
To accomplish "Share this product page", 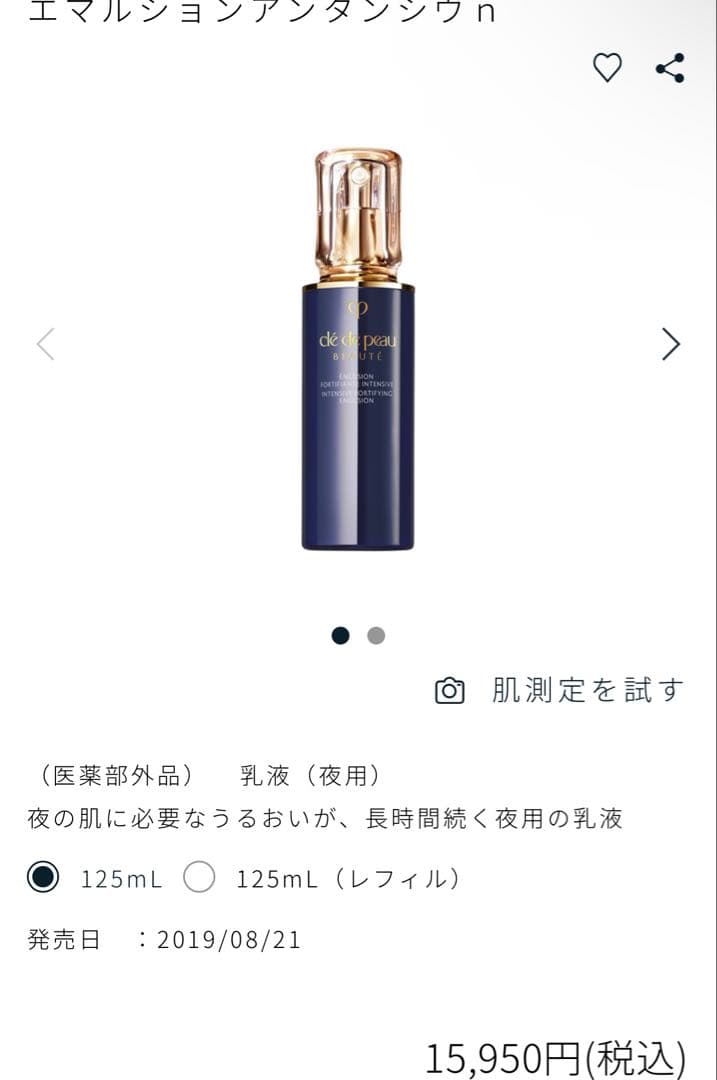I will 669,68.
